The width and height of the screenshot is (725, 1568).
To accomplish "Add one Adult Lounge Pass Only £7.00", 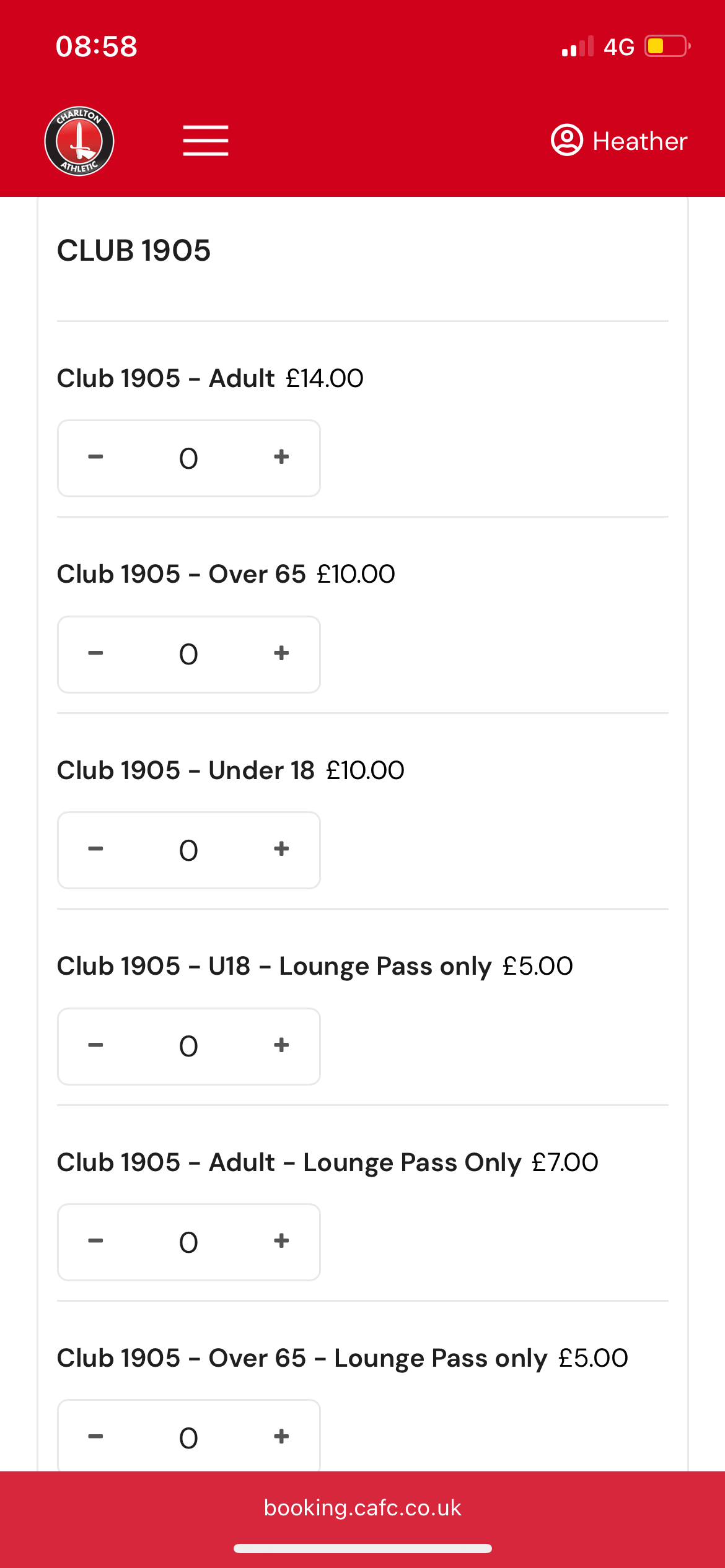I will coord(281,1241).
